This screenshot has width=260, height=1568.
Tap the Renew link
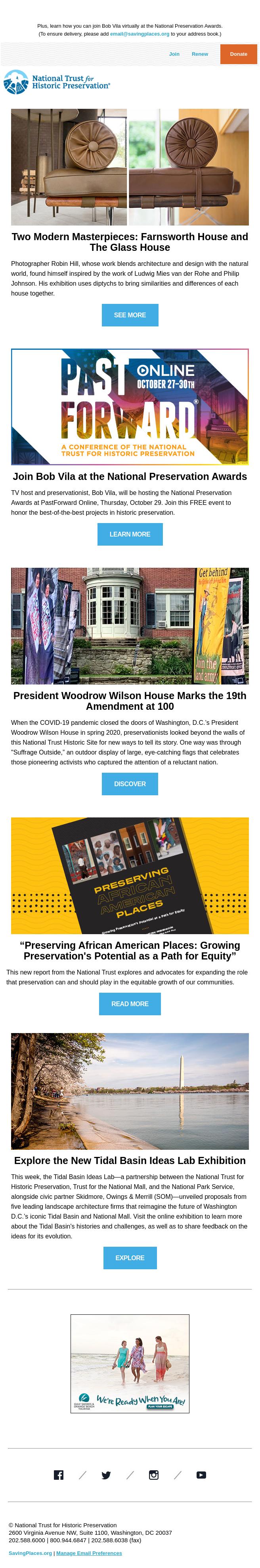coord(200,54)
